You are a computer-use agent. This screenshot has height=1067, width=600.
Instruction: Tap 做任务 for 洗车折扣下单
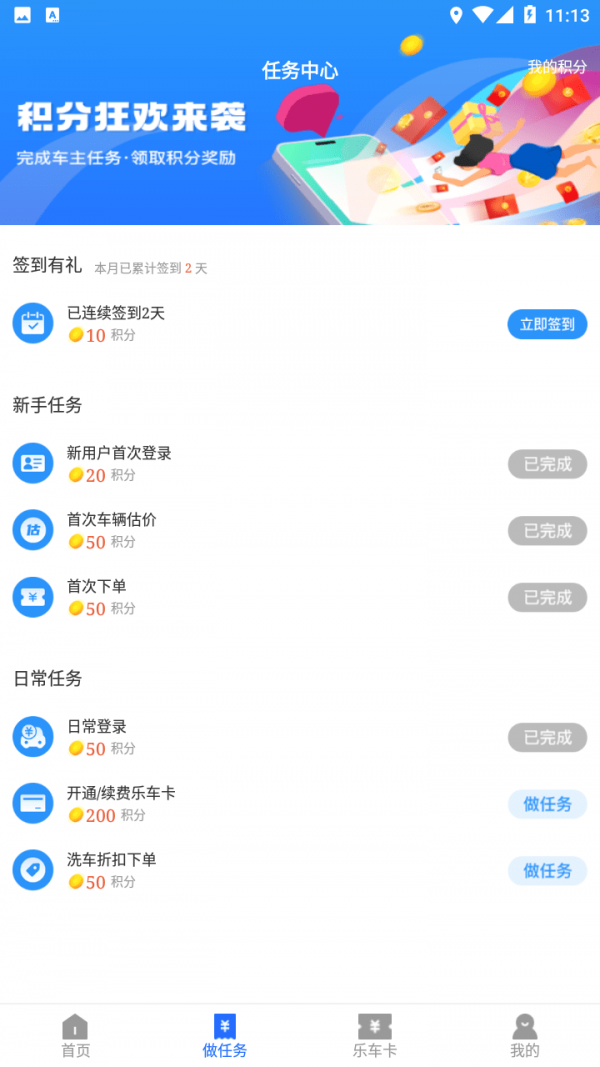click(x=547, y=871)
